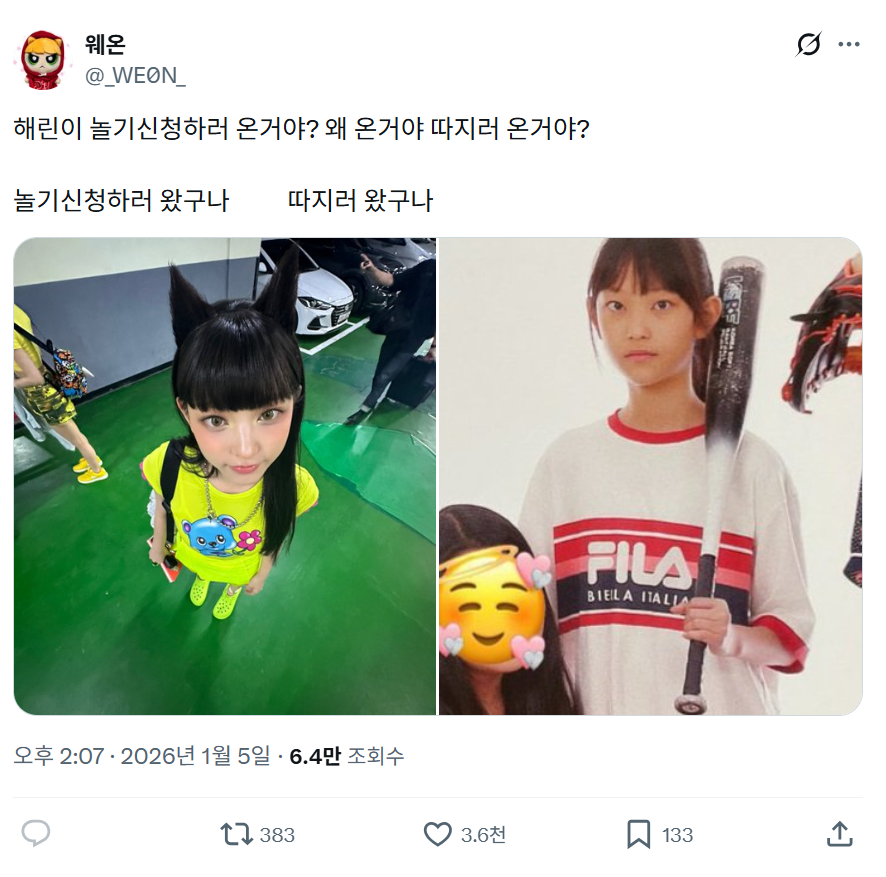The image size is (886, 877).
Task: Open the post's overflow menu
Action: [849, 45]
